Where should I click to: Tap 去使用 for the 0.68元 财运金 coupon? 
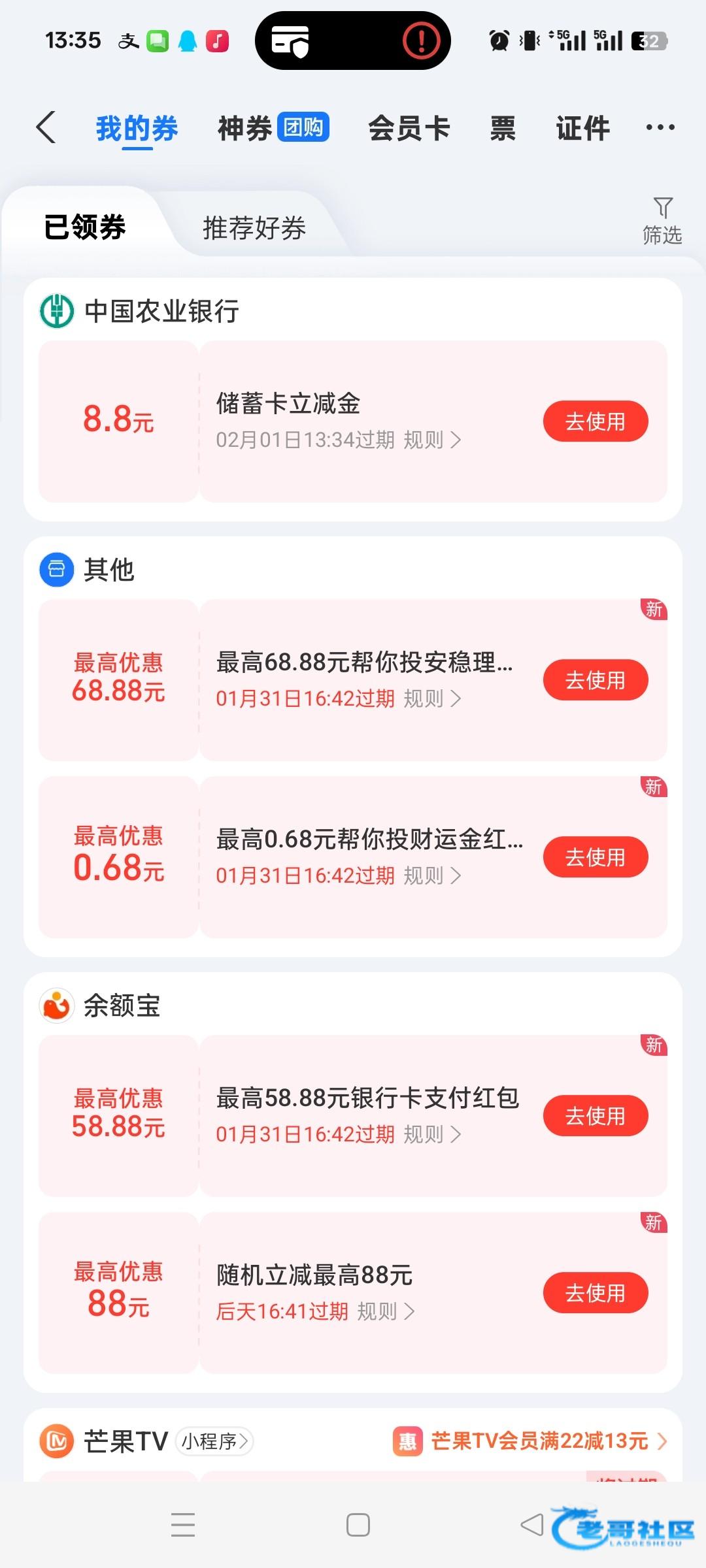coord(595,857)
